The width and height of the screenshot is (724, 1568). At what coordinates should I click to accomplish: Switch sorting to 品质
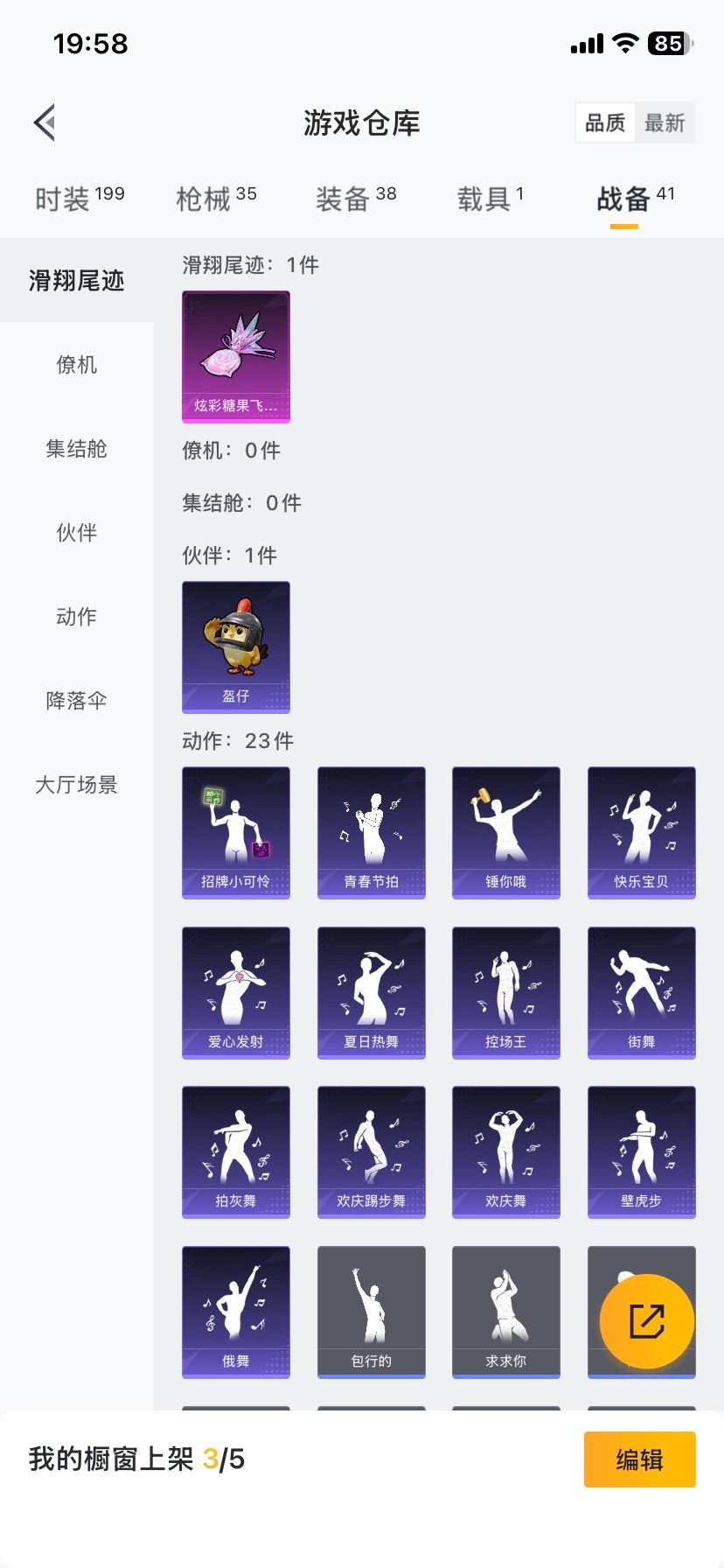point(604,122)
